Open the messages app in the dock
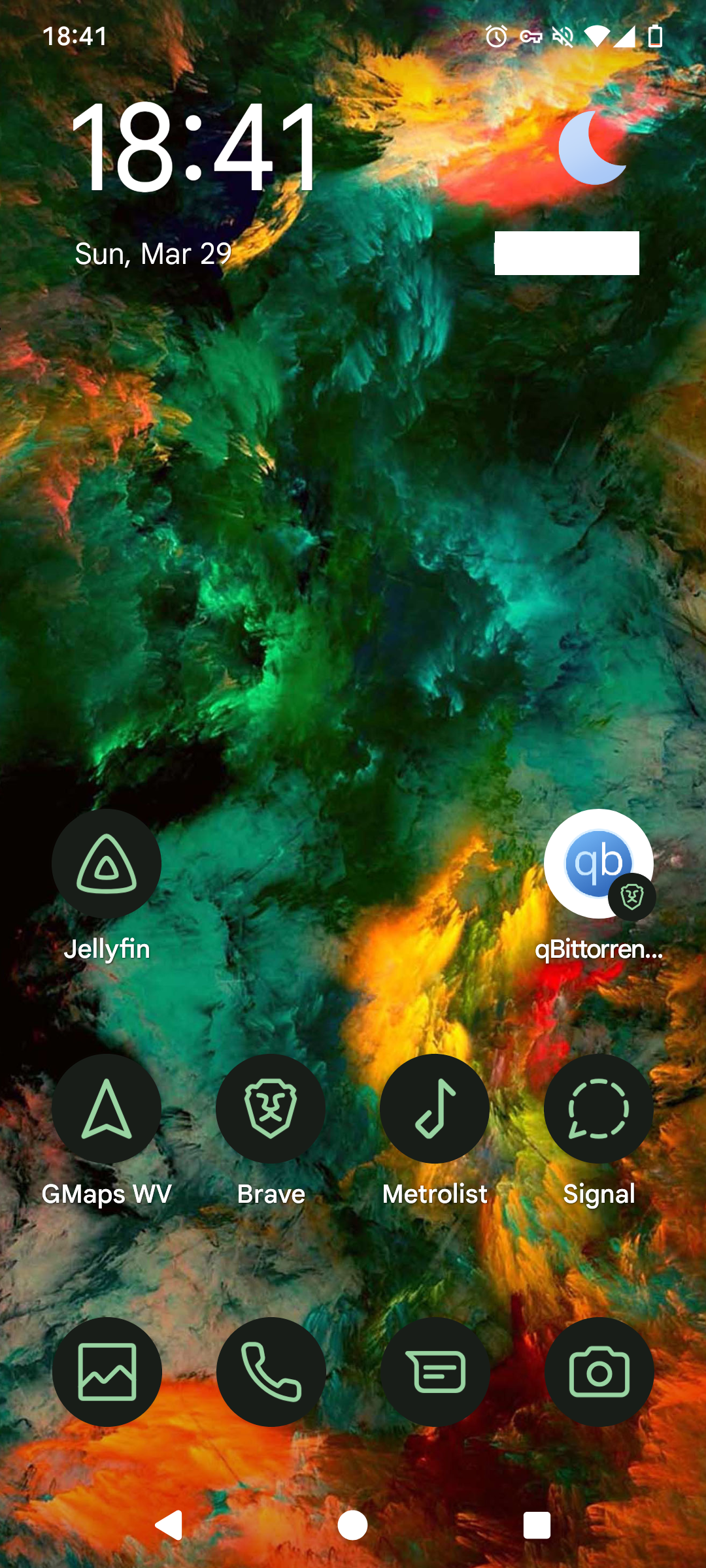 tap(435, 1371)
